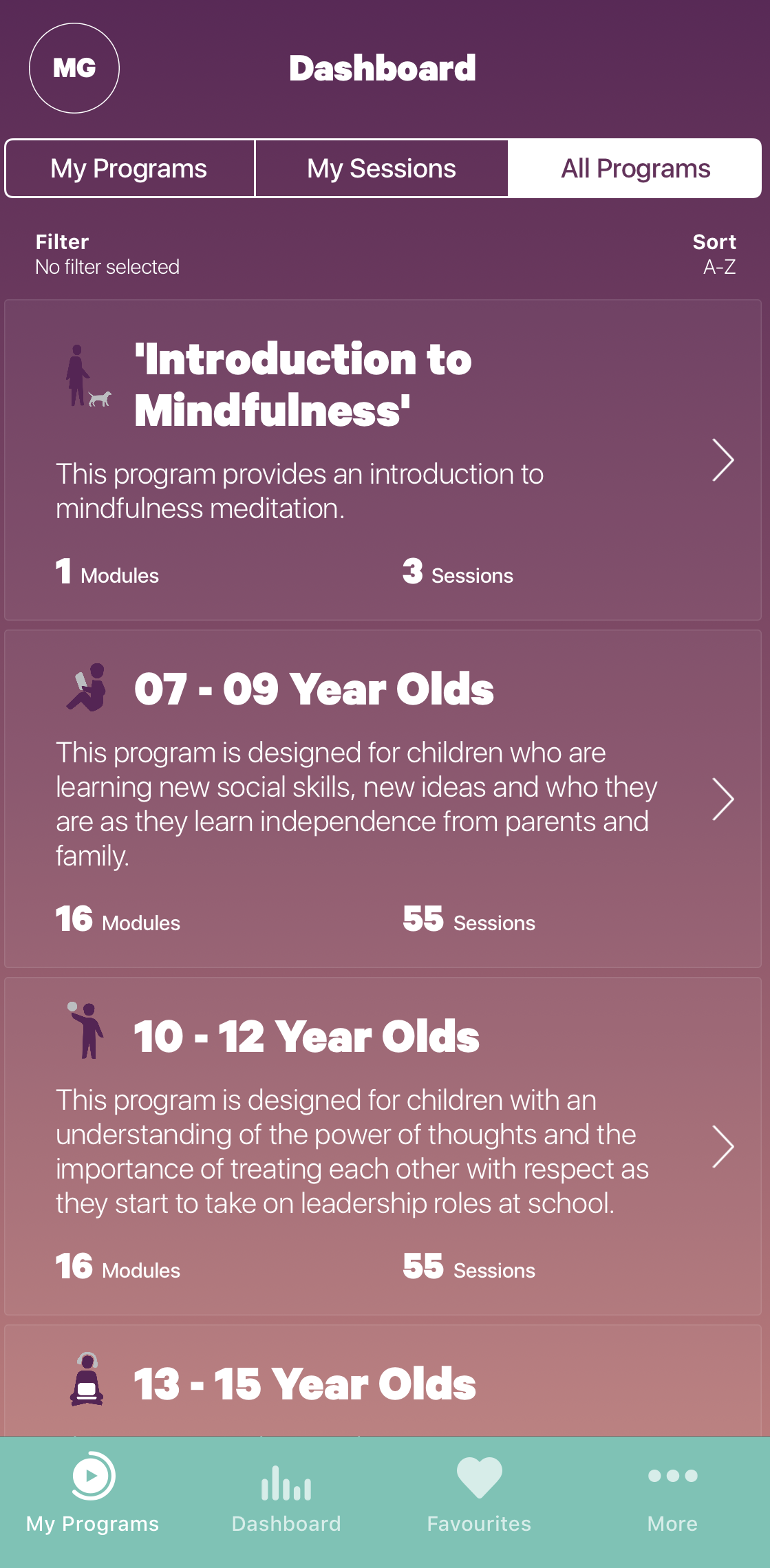
Task: Select the All Programs tab
Action: (635, 169)
